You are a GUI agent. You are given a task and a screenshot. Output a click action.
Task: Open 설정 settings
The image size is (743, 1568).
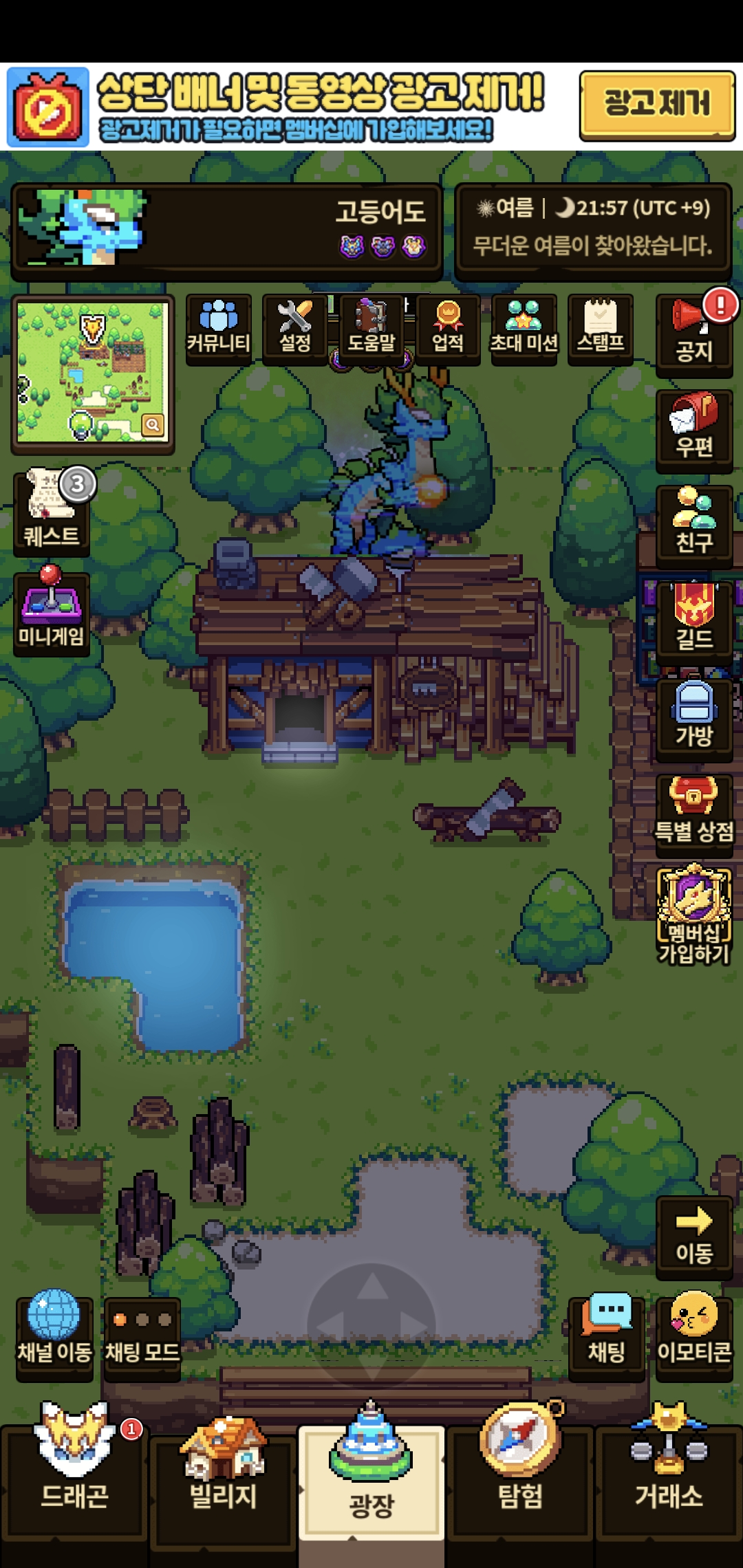(x=295, y=328)
